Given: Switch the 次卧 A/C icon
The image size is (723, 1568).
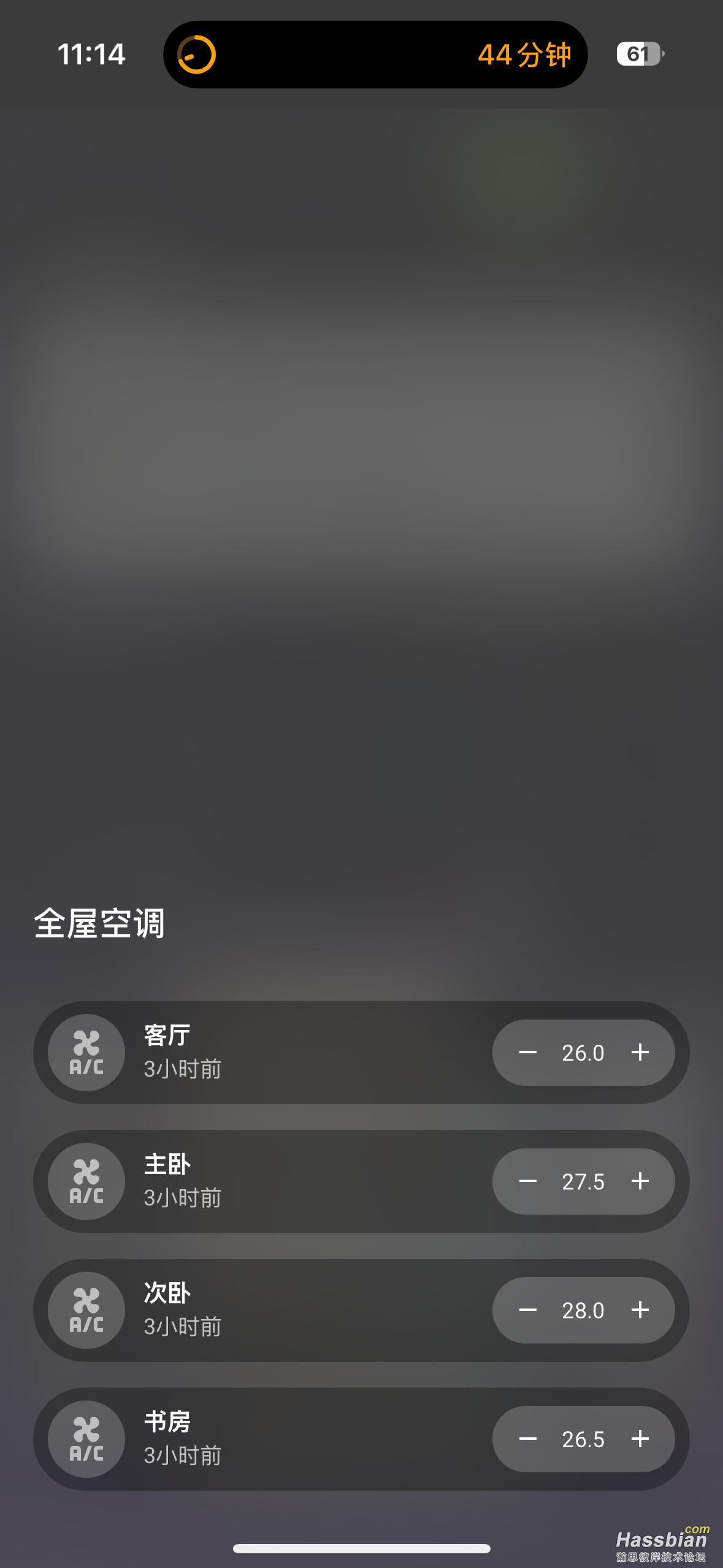Looking at the screenshot, I should [86, 1310].
